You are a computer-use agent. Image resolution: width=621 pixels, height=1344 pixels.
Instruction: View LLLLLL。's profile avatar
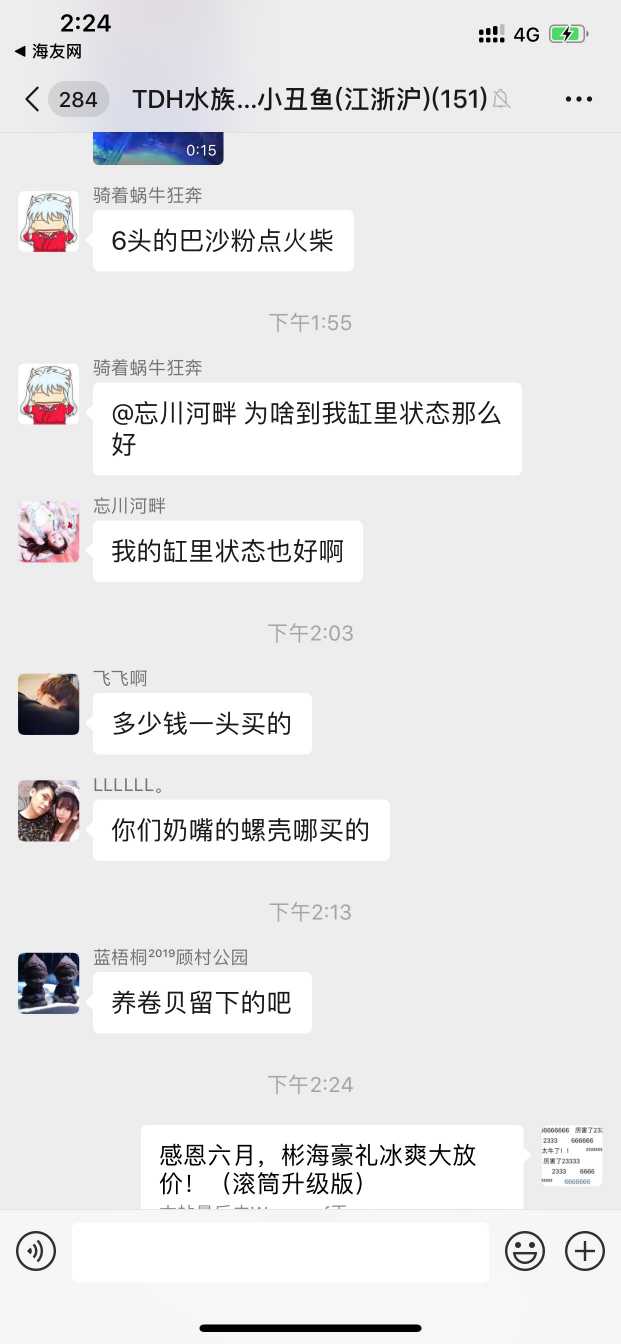point(48,811)
